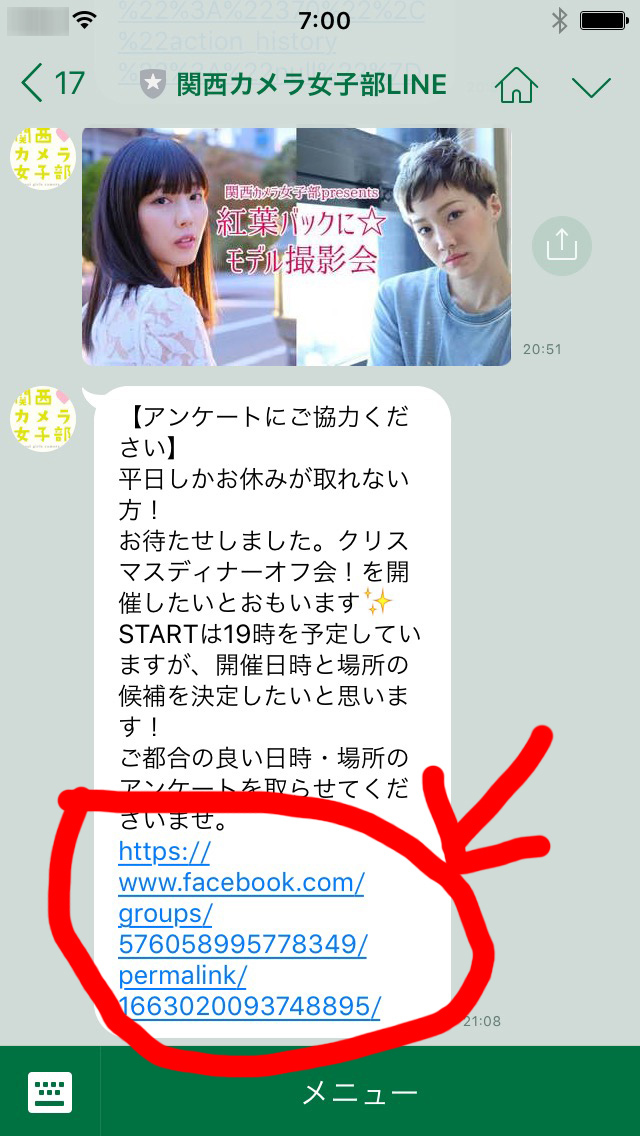The height and width of the screenshot is (1136, 640).
Task: Open the 紅葉バックに☆モデル撮影会 image message
Action: 296,246
